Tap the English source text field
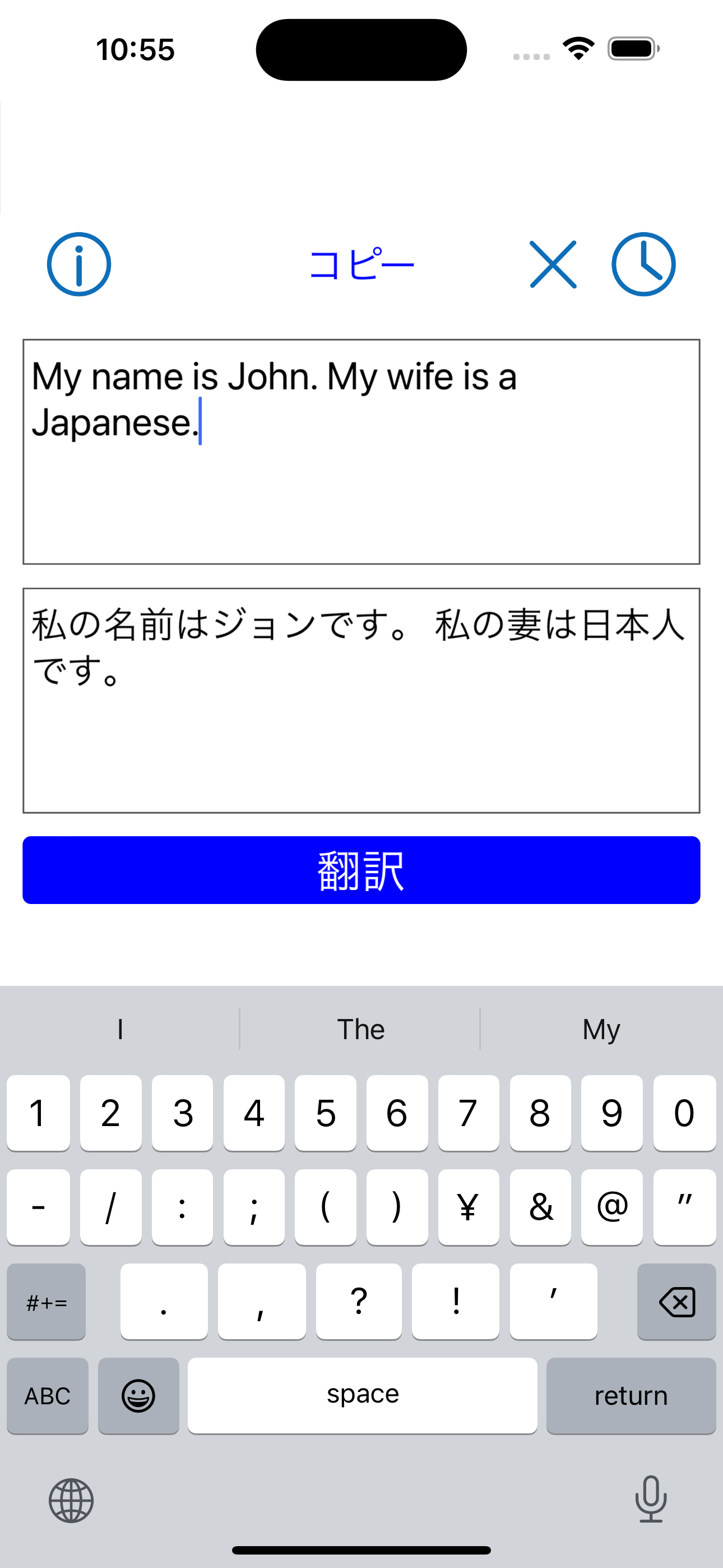 coord(361,450)
